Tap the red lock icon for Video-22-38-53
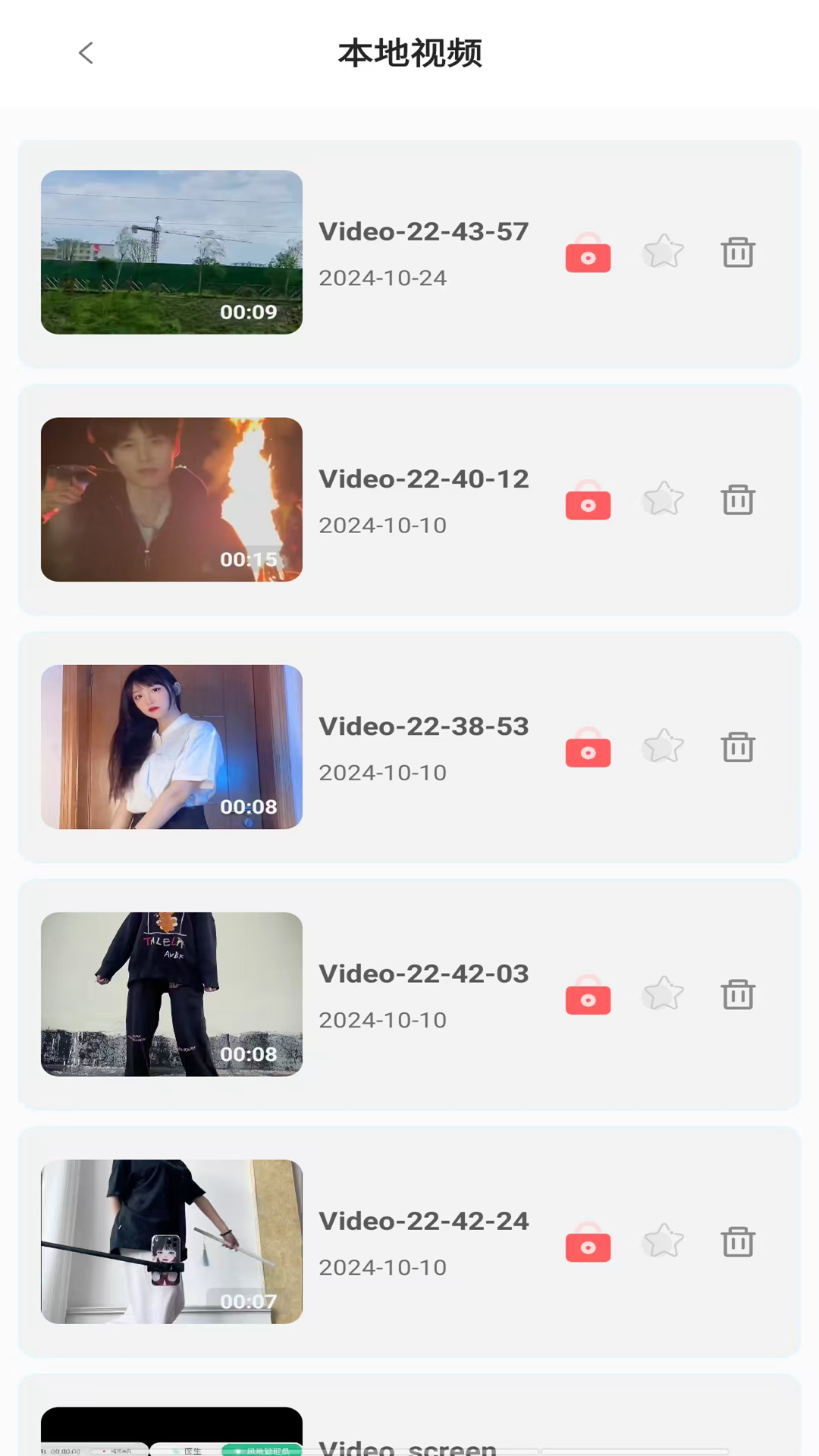Viewport: 819px width, 1456px height. click(588, 748)
